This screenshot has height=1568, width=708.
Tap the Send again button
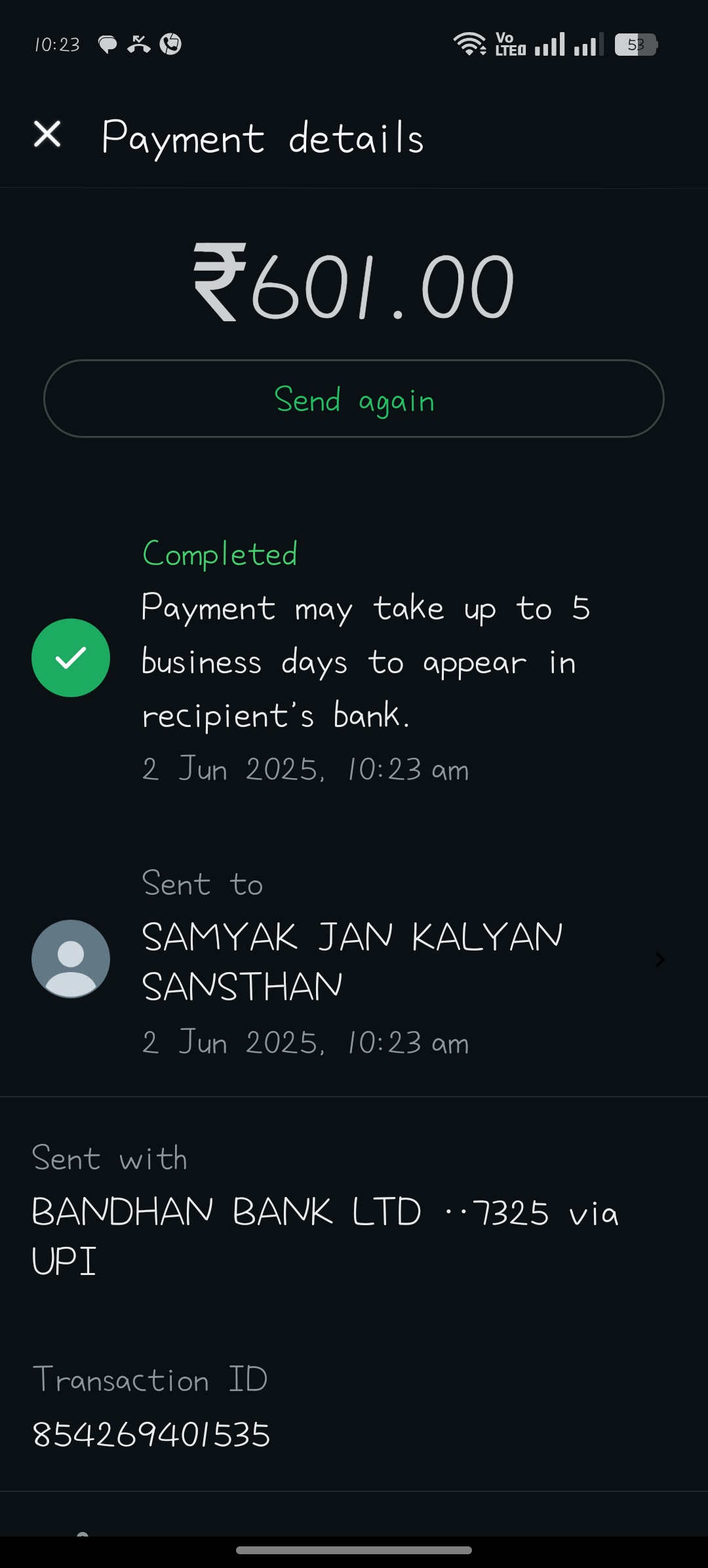(354, 399)
